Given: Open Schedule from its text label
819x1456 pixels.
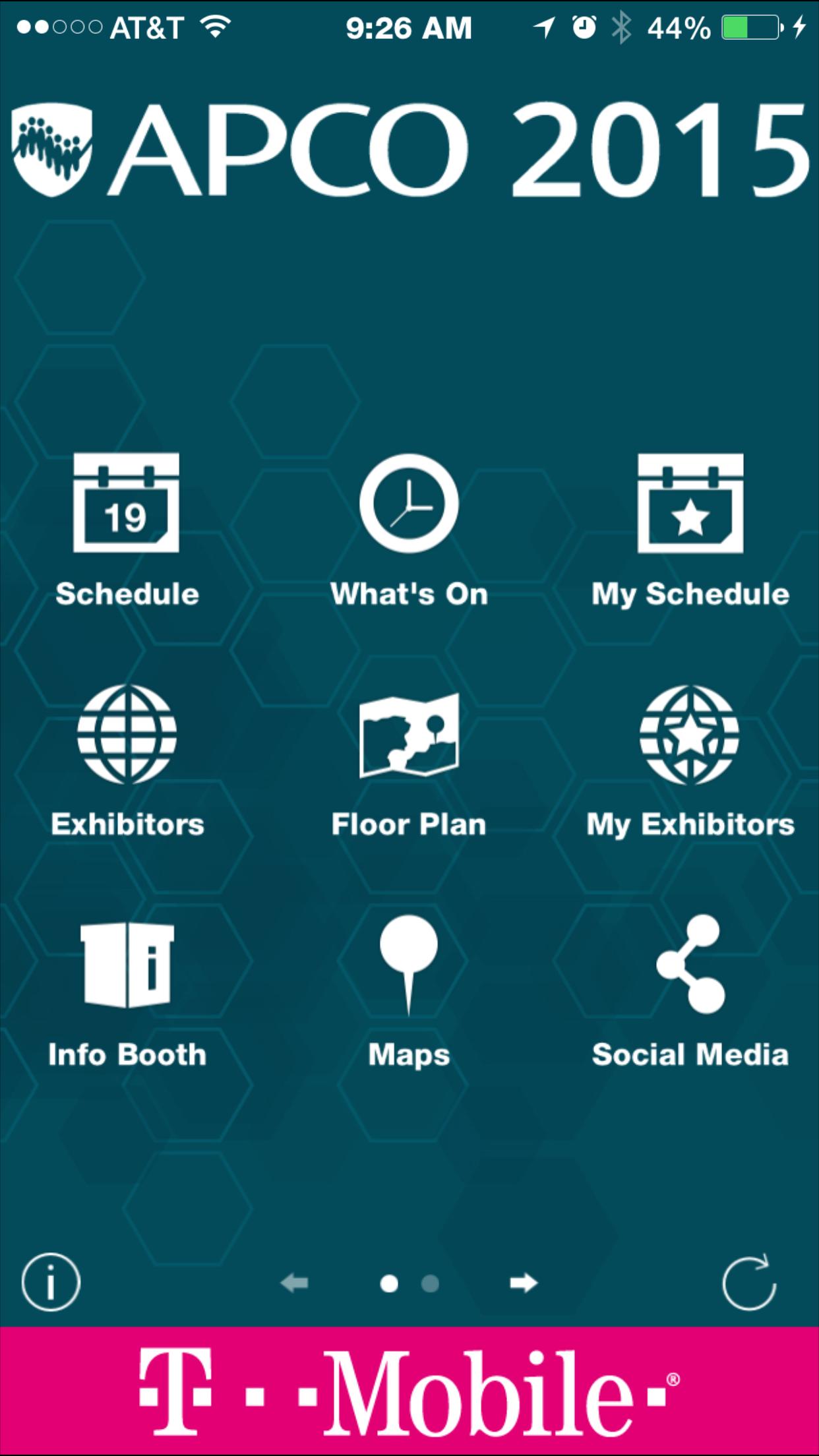Looking at the screenshot, I should pos(127,594).
